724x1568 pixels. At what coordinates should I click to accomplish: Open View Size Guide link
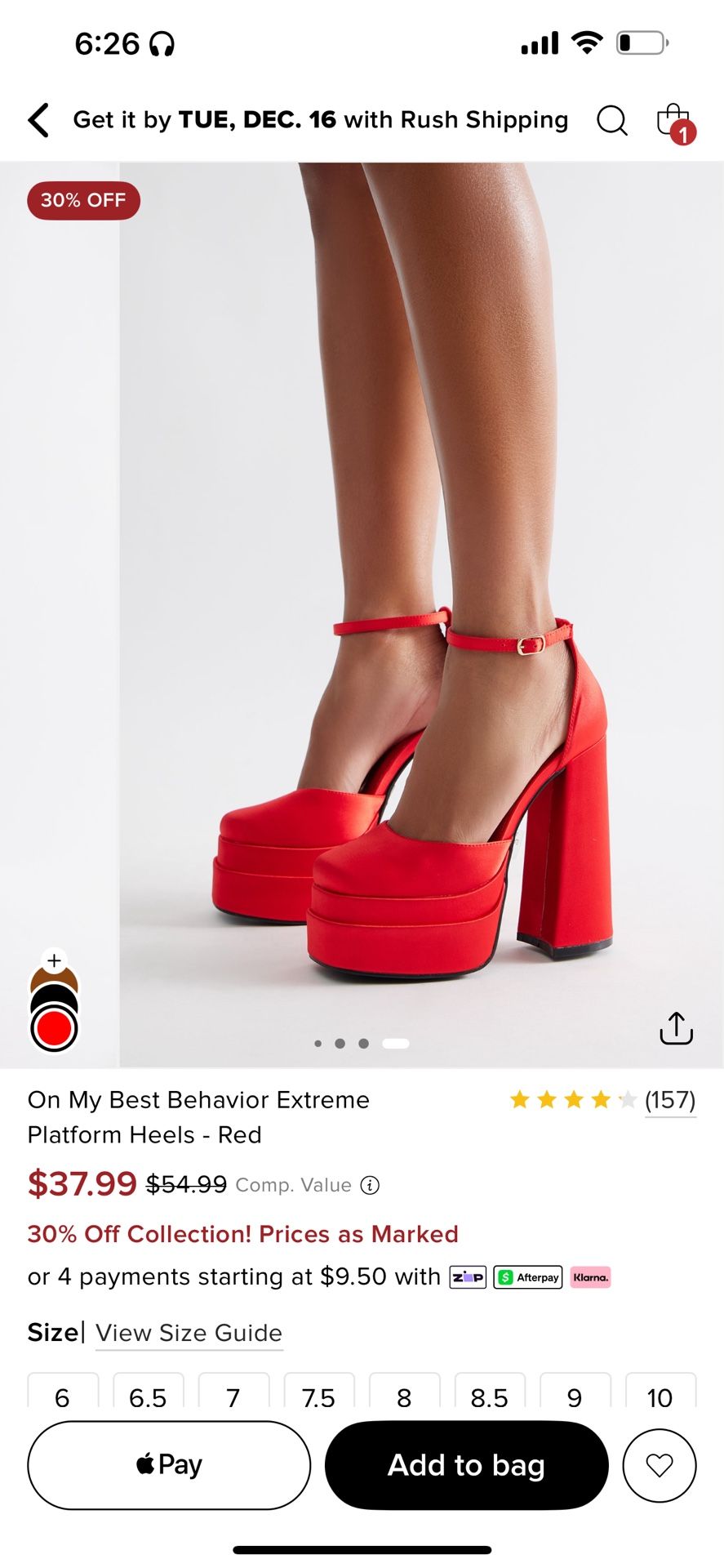click(189, 1333)
